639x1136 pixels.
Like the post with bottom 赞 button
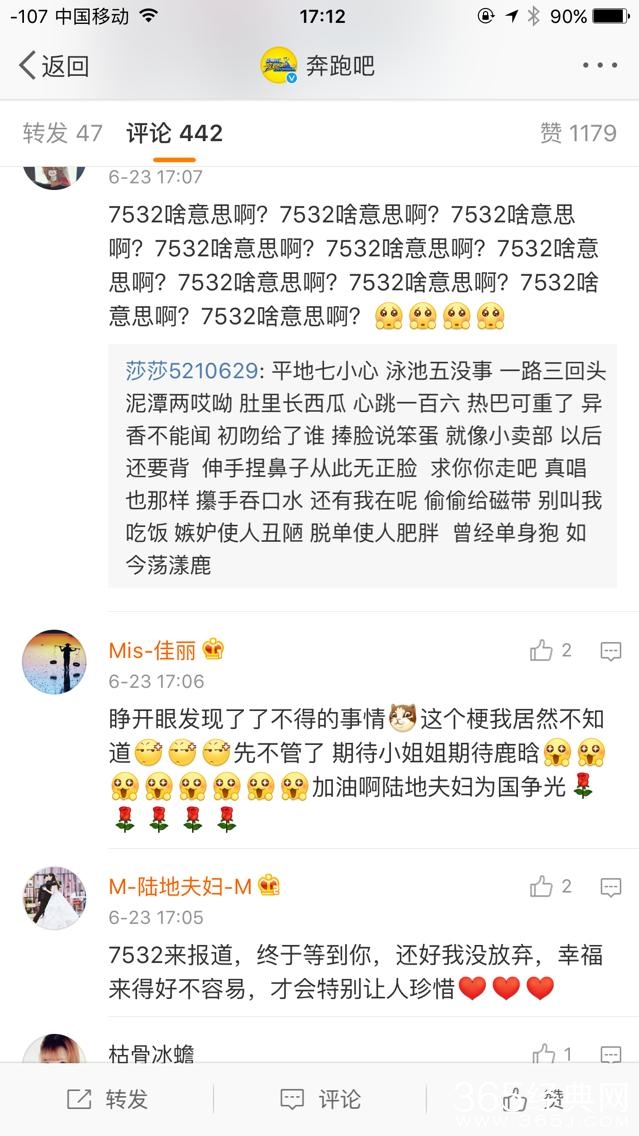(x=532, y=1099)
